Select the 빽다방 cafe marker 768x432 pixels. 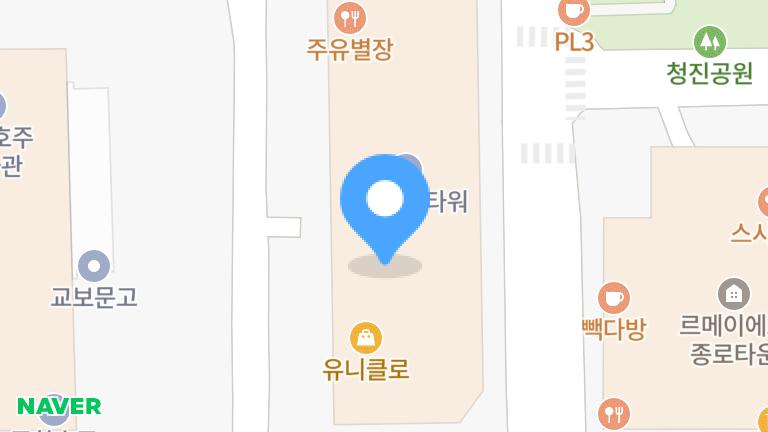613,298
